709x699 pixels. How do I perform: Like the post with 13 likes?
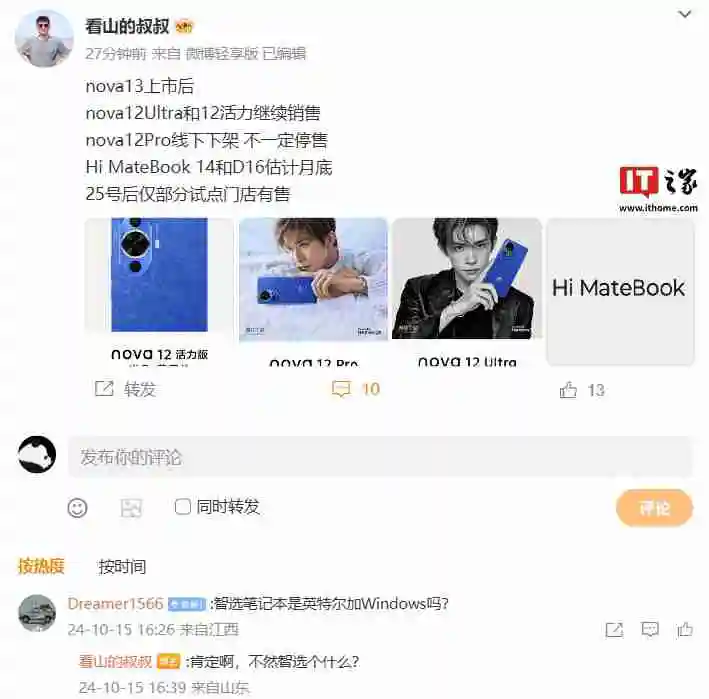point(582,390)
